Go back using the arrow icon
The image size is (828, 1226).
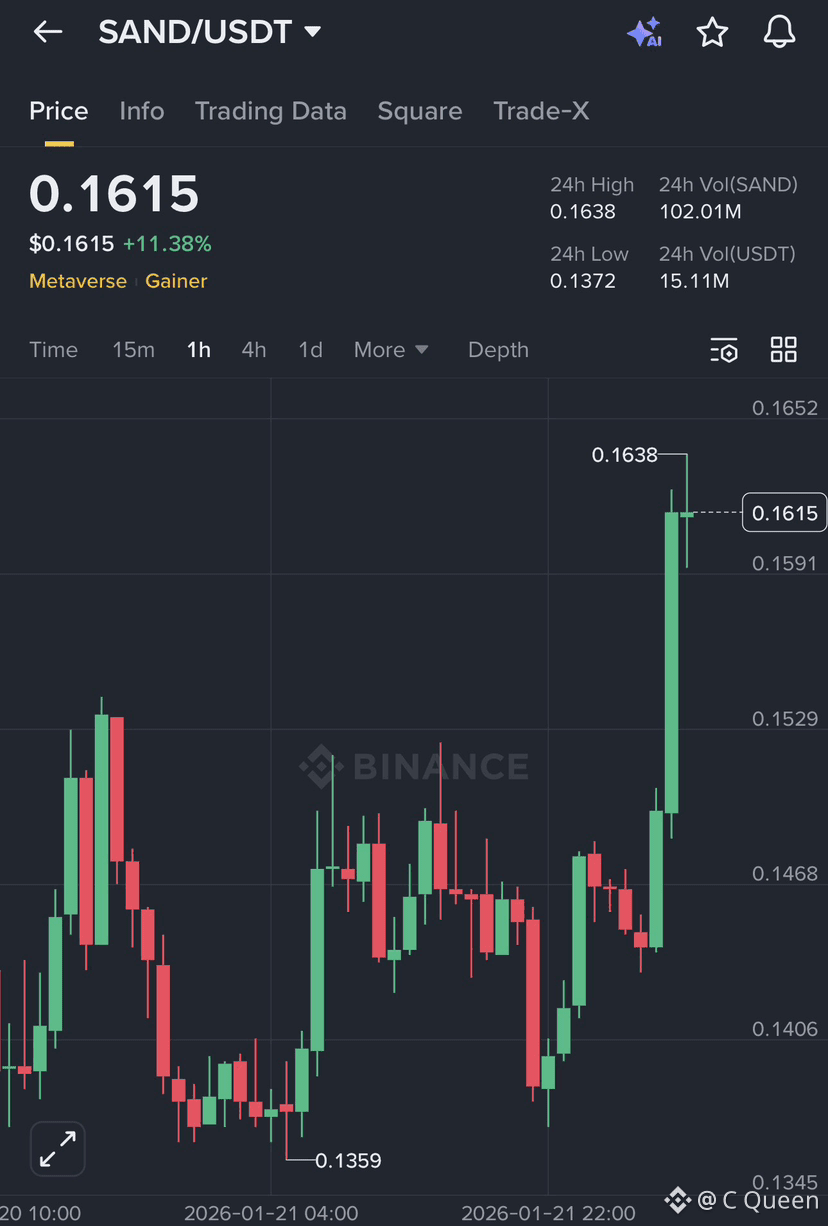click(x=47, y=31)
